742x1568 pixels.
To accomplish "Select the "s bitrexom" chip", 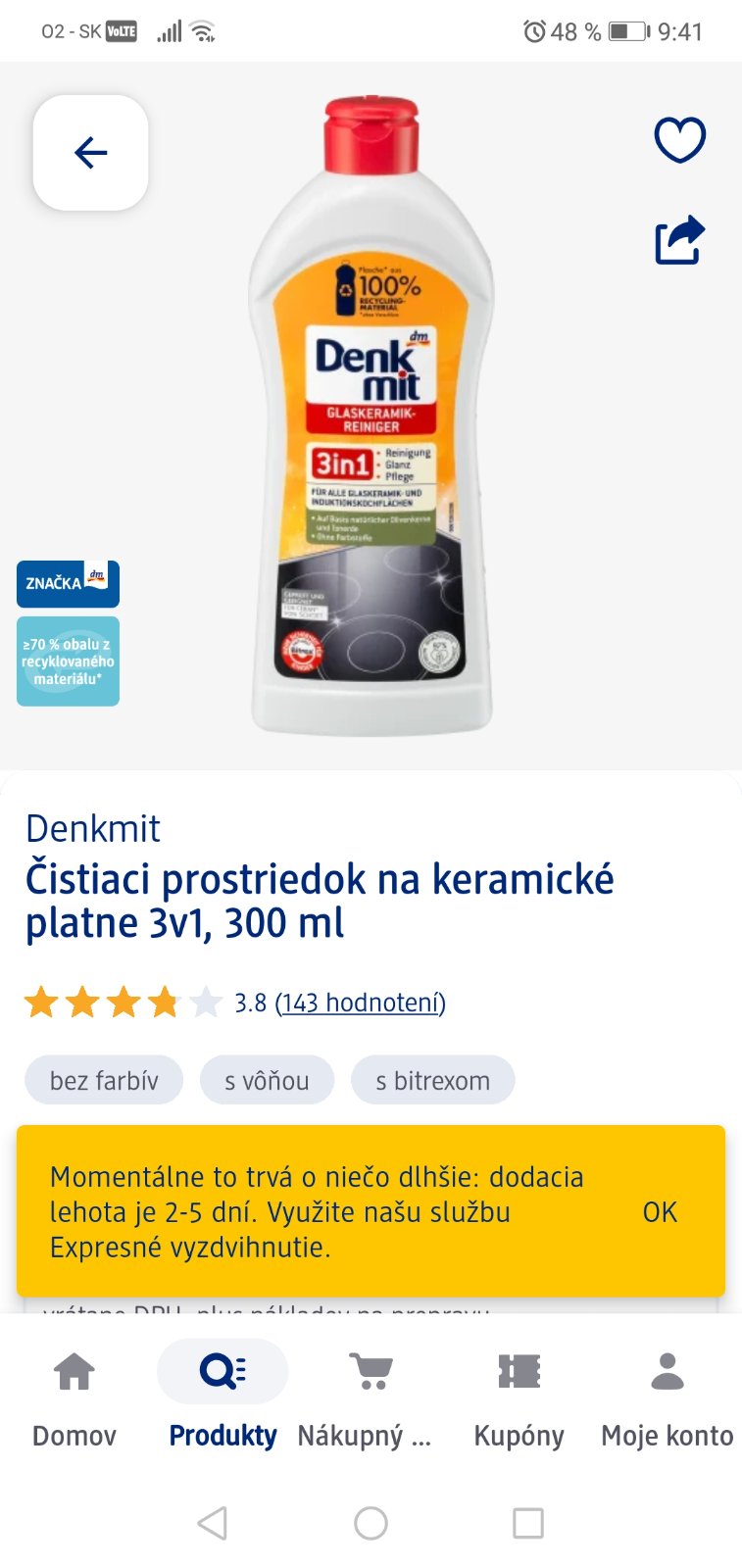I will pos(432,1080).
